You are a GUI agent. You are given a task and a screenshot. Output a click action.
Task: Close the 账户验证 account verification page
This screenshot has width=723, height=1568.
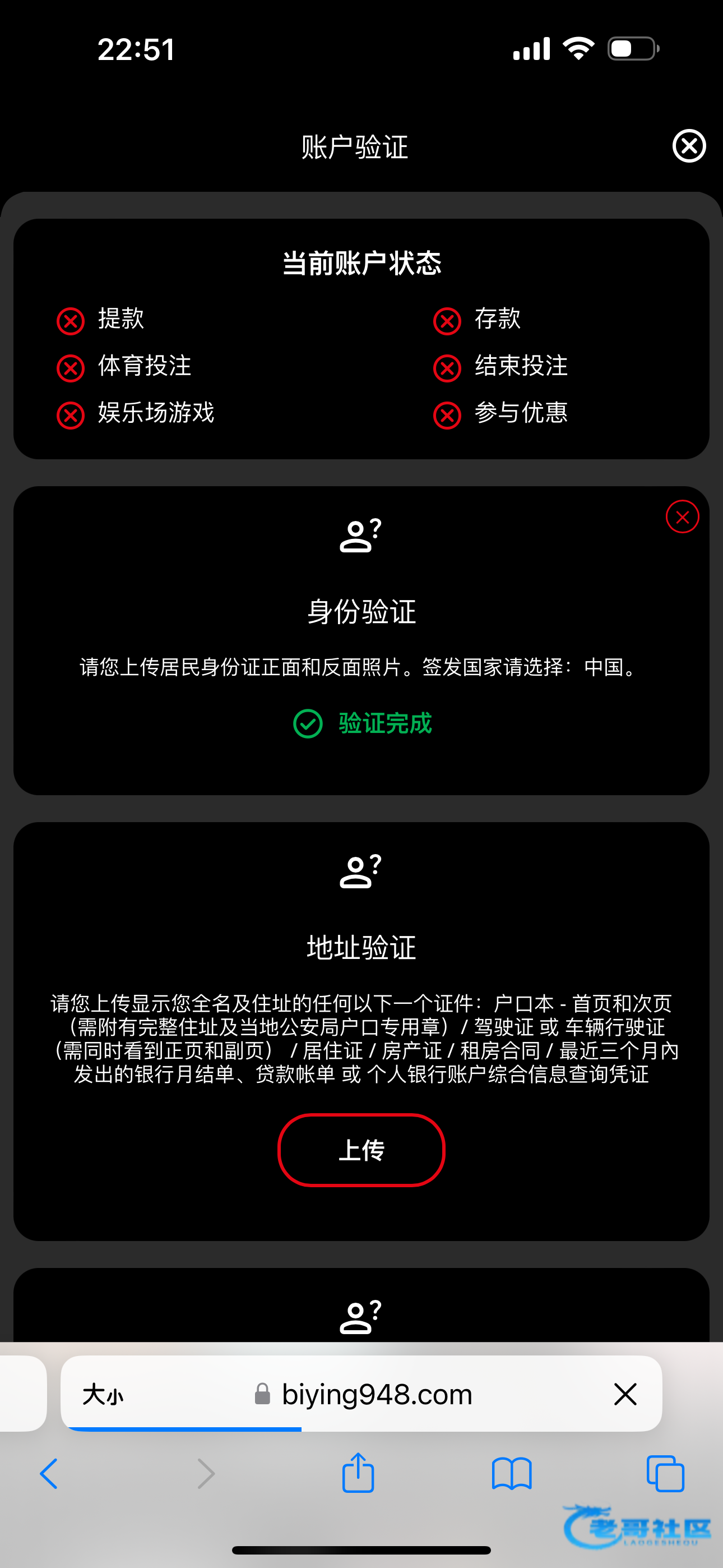pyautogui.click(x=689, y=146)
